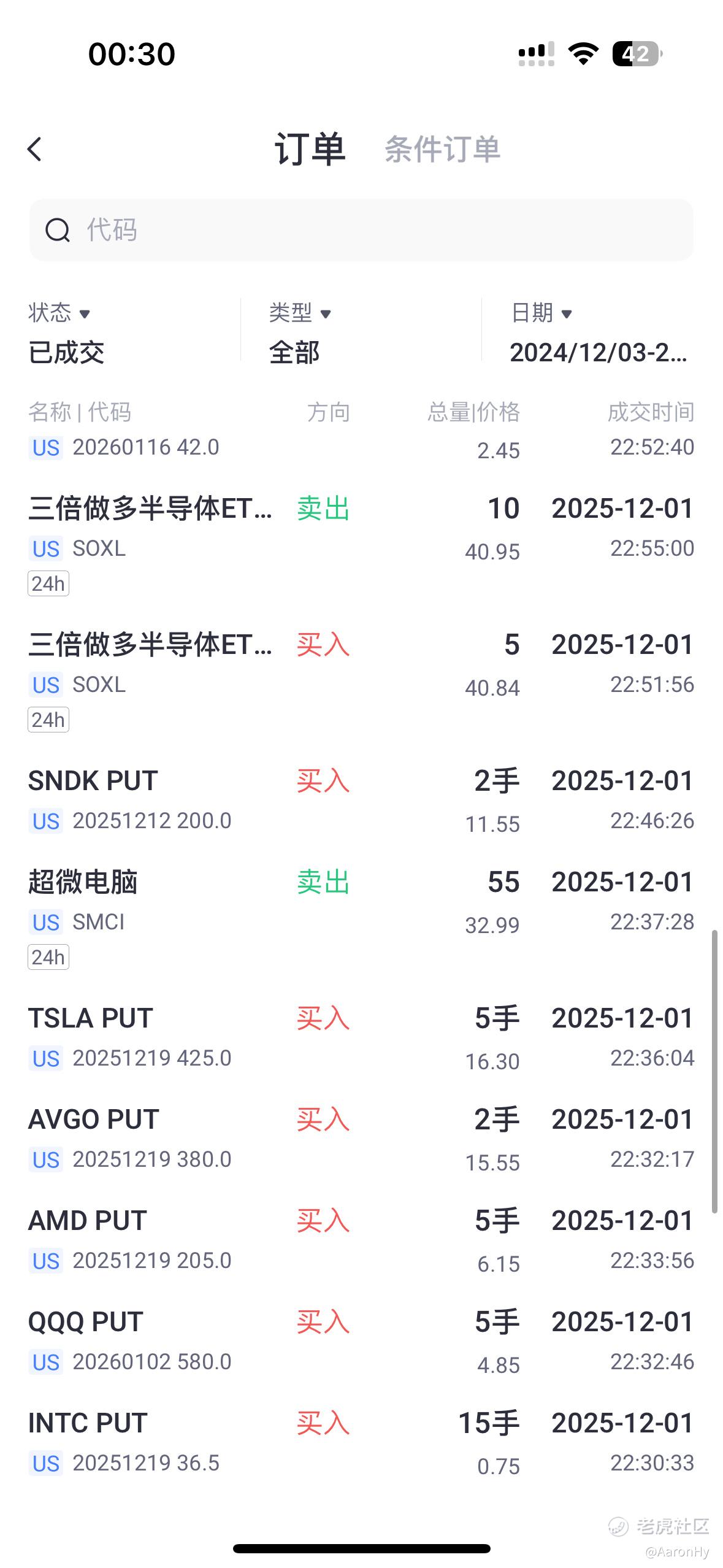Select the 订单 tab
Screen dimensions: 723x1568
(310, 149)
